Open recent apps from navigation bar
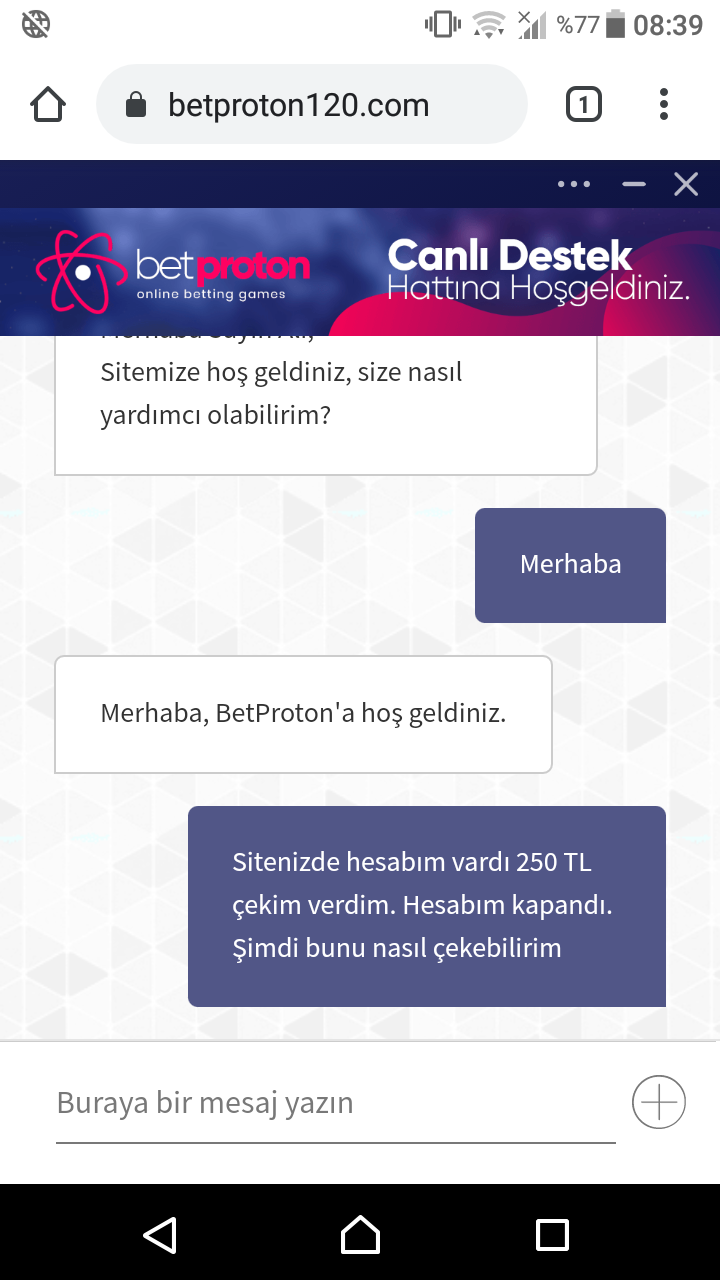 tap(552, 1235)
